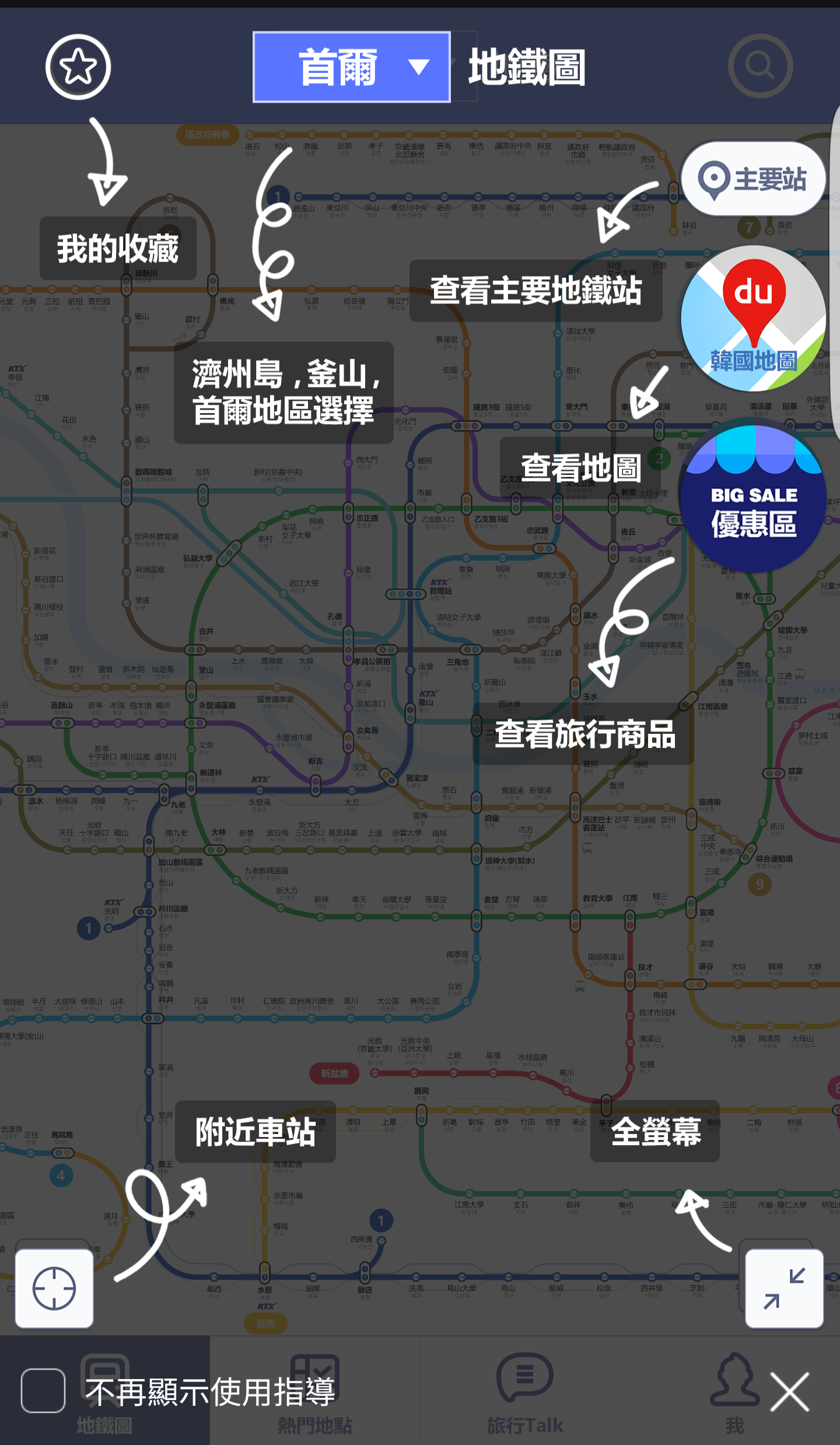This screenshot has width=840, height=1445.
Task: Open the 首爾 city selection dropdown
Action: [x=352, y=67]
